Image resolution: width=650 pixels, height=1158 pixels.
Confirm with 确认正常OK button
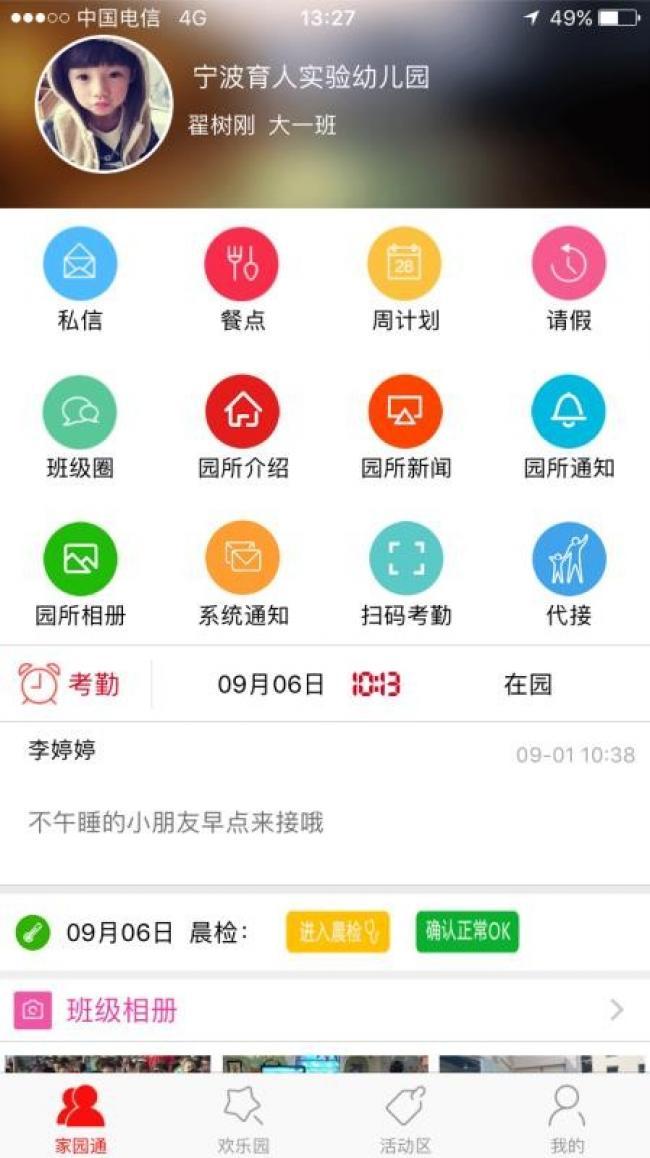[468, 932]
